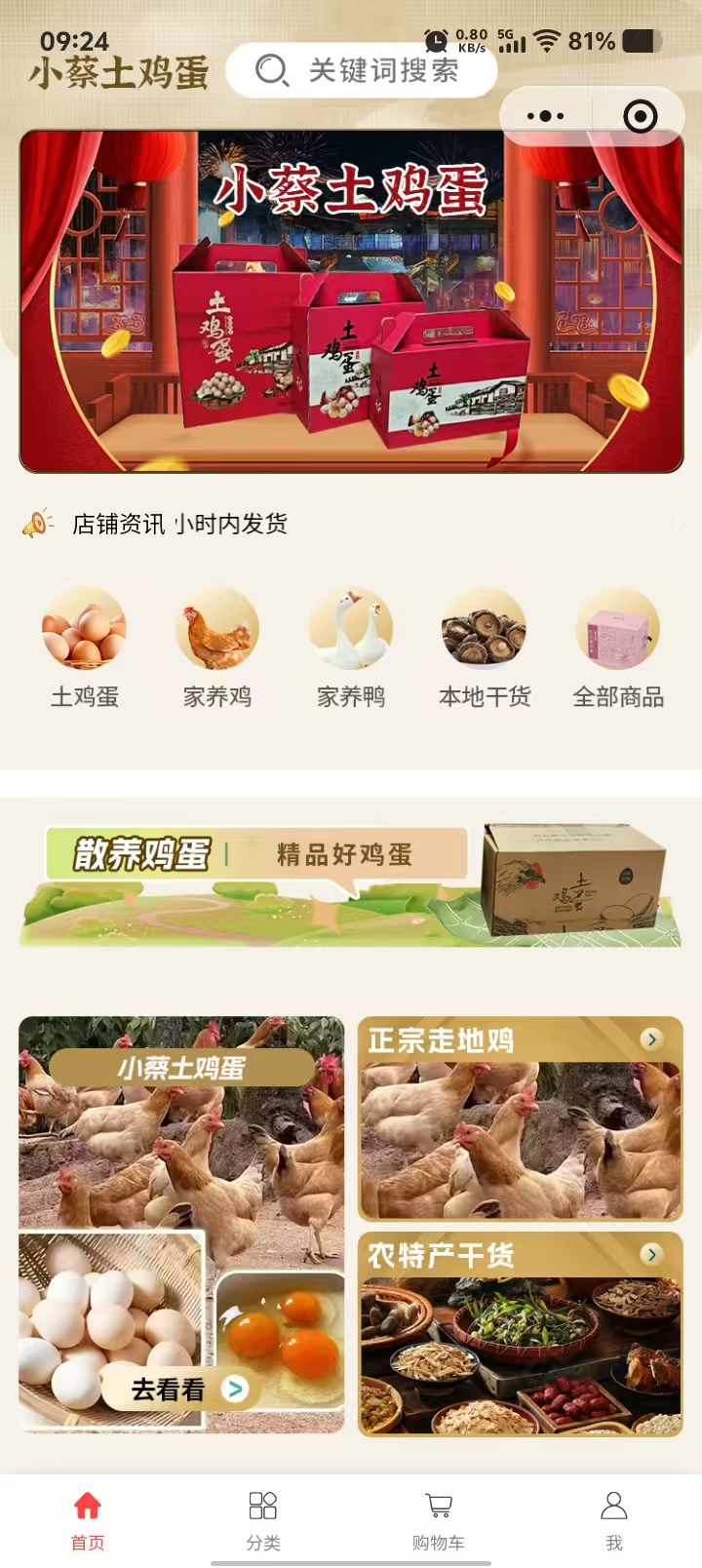Image resolution: width=702 pixels, height=1568 pixels.
Task: Close the mini program with the target icon
Action: click(640, 117)
